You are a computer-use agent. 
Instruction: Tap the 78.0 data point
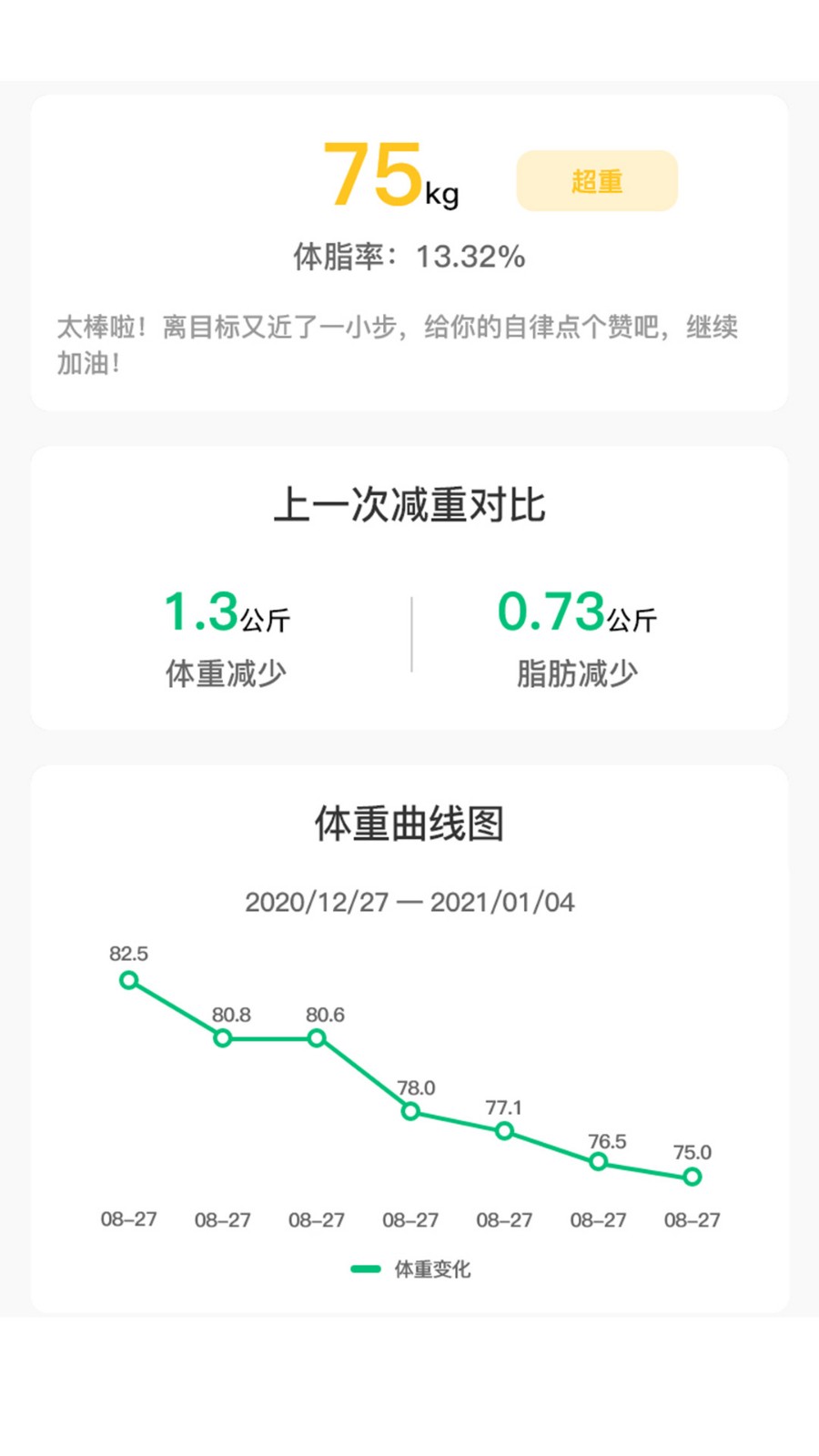tap(411, 1111)
